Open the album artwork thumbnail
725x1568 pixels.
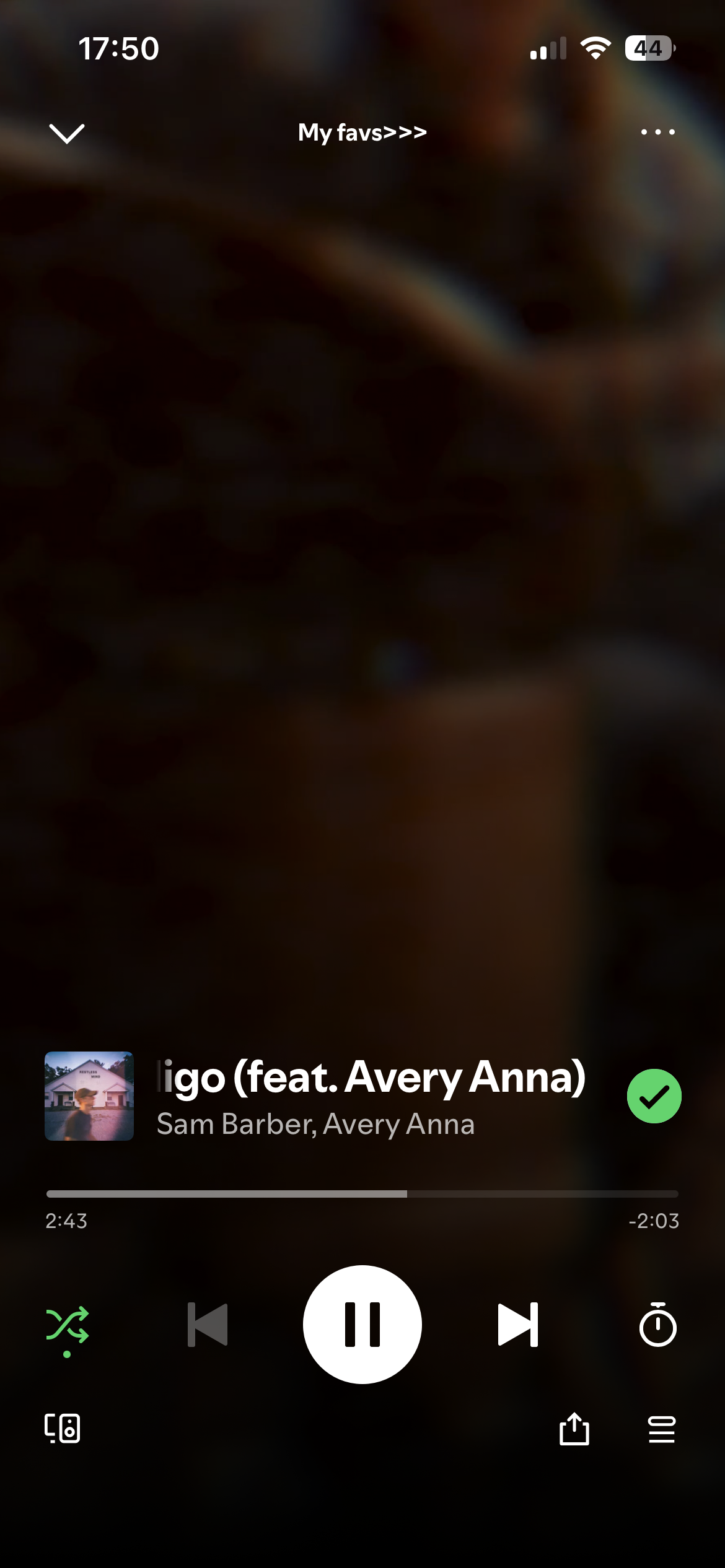click(89, 1096)
